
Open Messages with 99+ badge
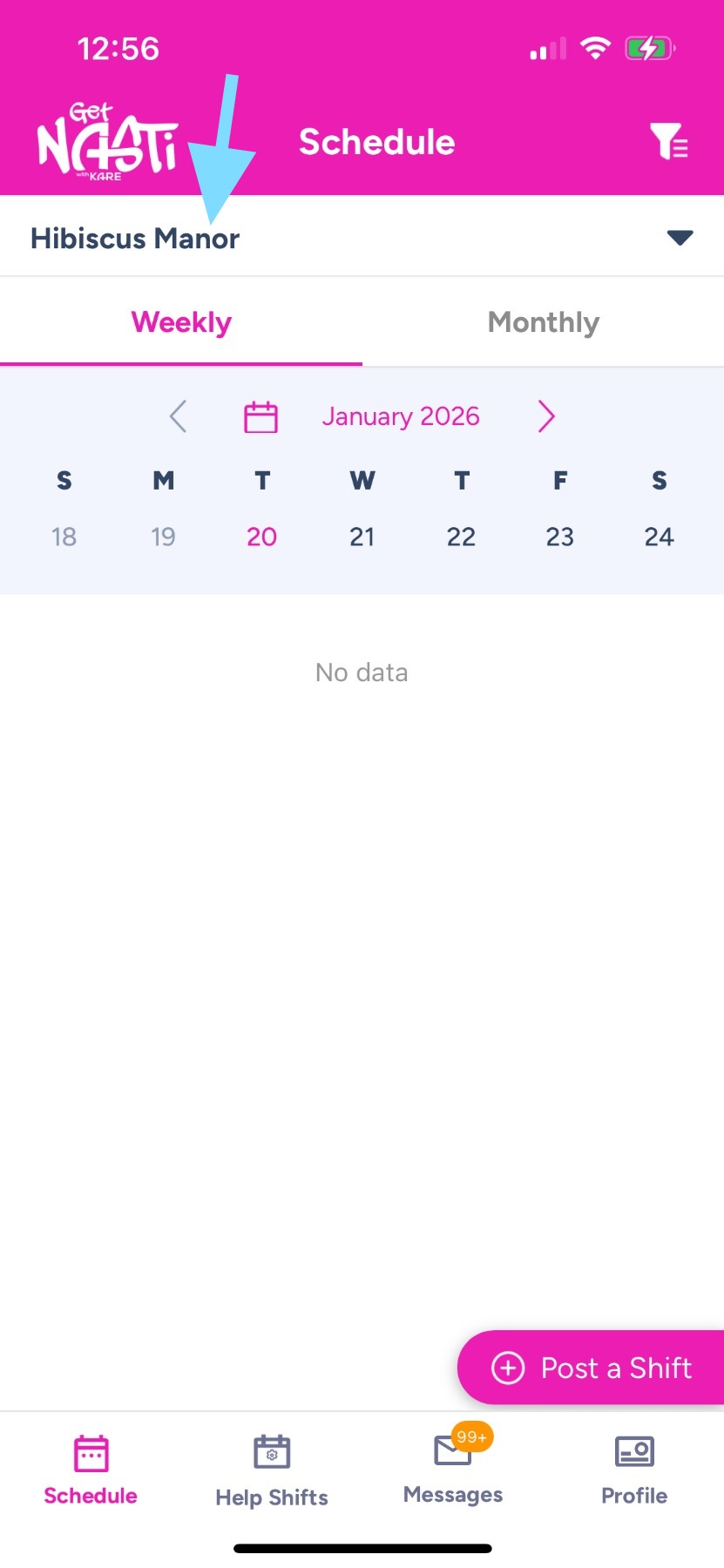(453, 1470)
